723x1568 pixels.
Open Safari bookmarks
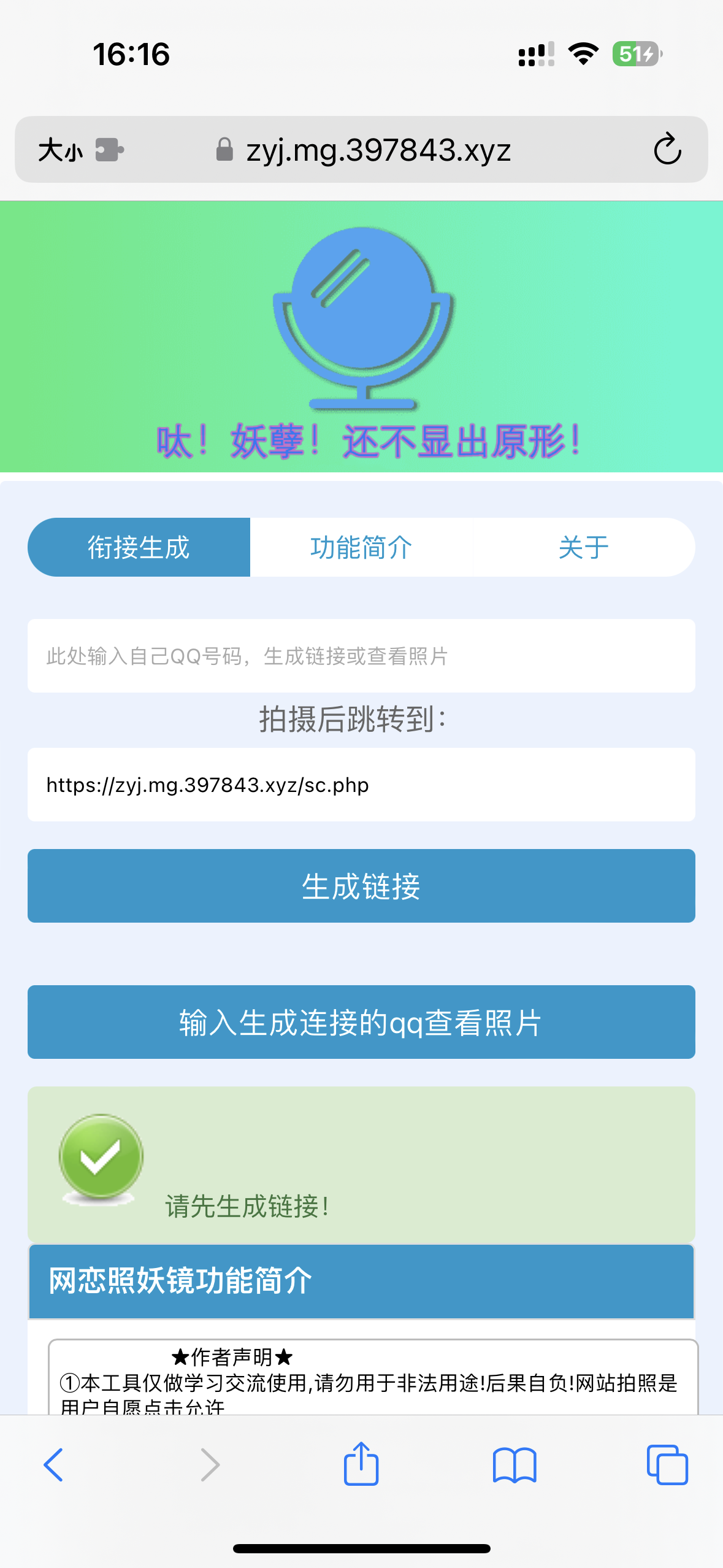pyautogui.click(x=515, y=1465)
